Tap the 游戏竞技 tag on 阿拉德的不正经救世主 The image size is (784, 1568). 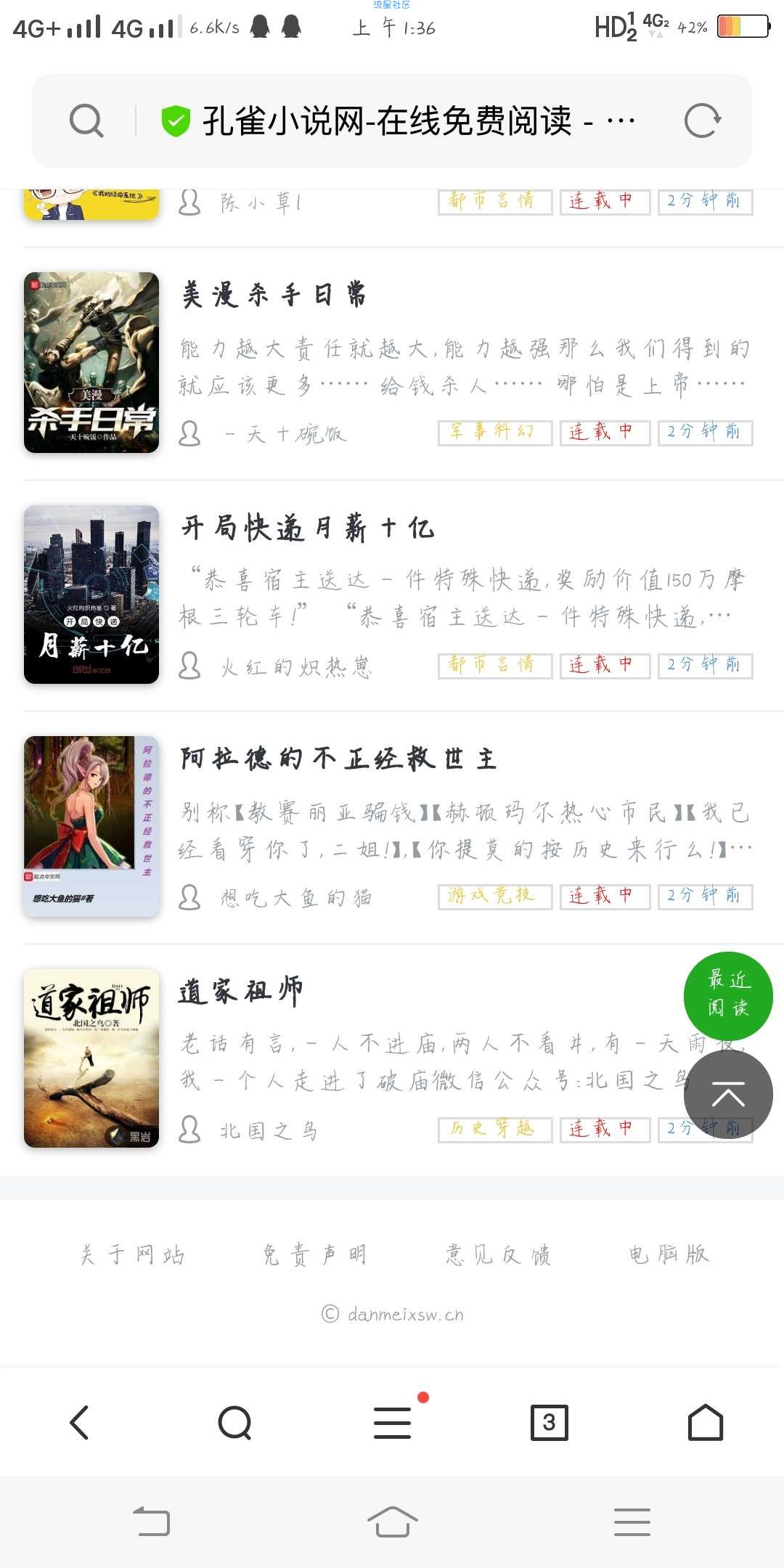click(x=494, y=896)
